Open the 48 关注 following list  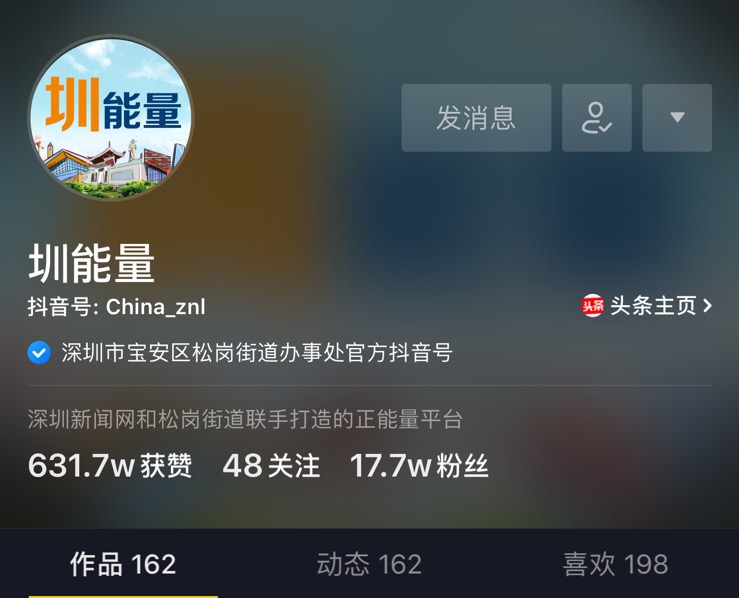pos(271,465)
